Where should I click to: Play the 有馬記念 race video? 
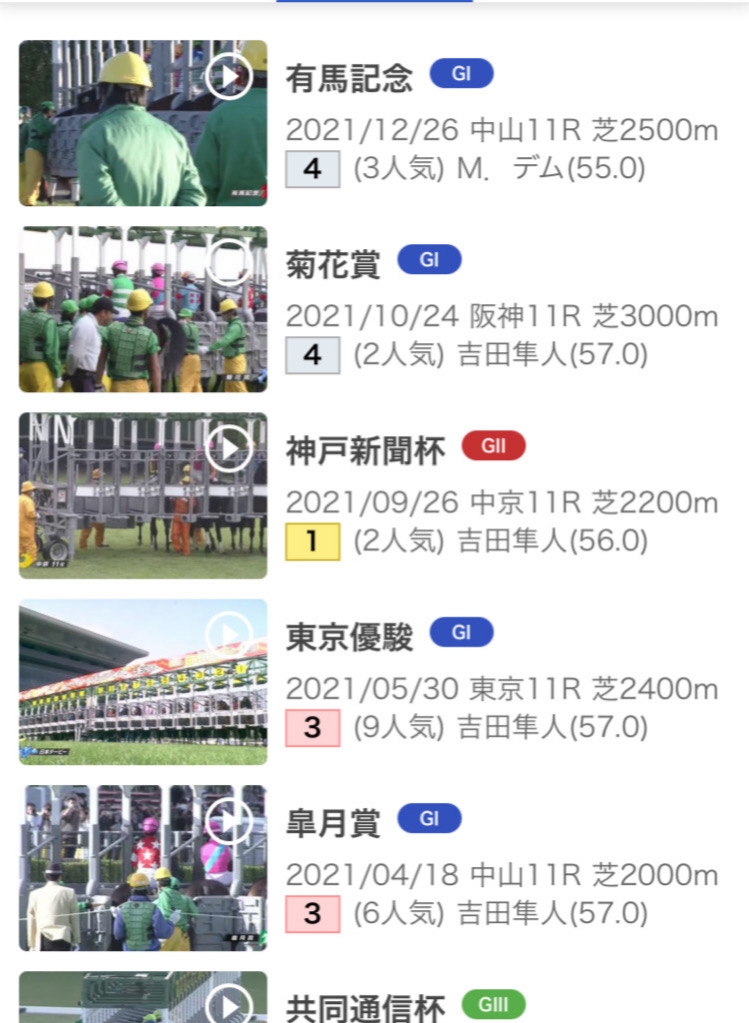coord(143,123)
